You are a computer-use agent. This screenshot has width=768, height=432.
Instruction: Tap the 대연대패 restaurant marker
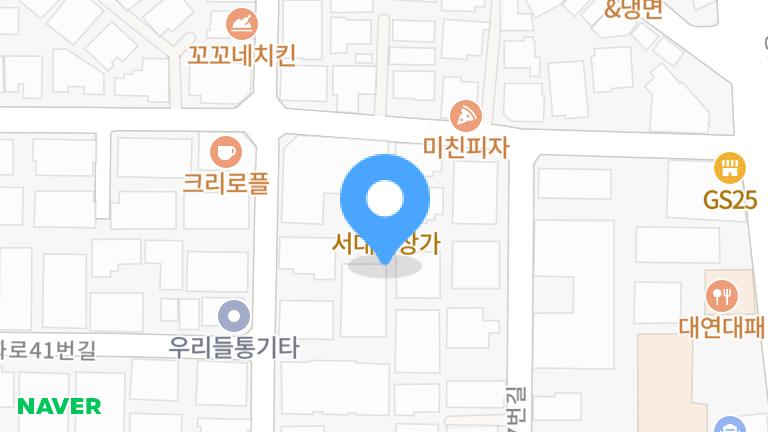tap(720, 295)
